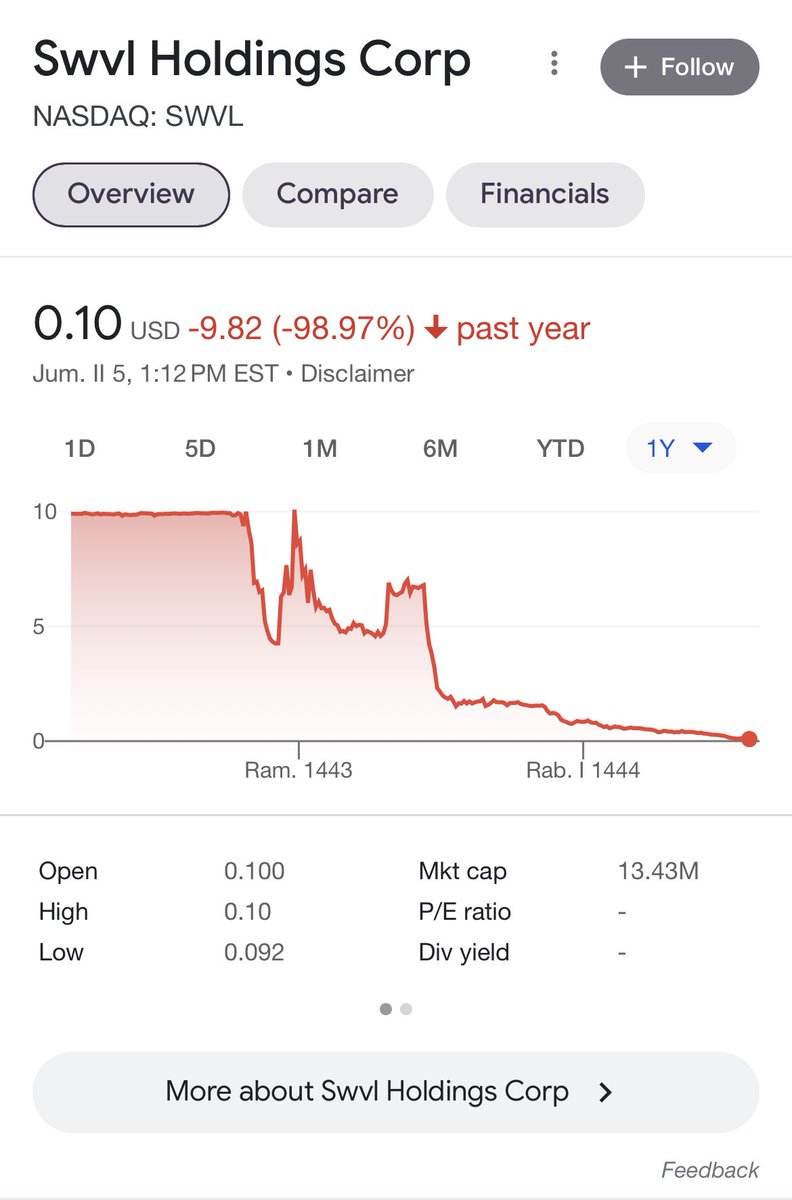The image size is (792, 1200).
Task: Select the Overview chip
Action: coord(131,194)
